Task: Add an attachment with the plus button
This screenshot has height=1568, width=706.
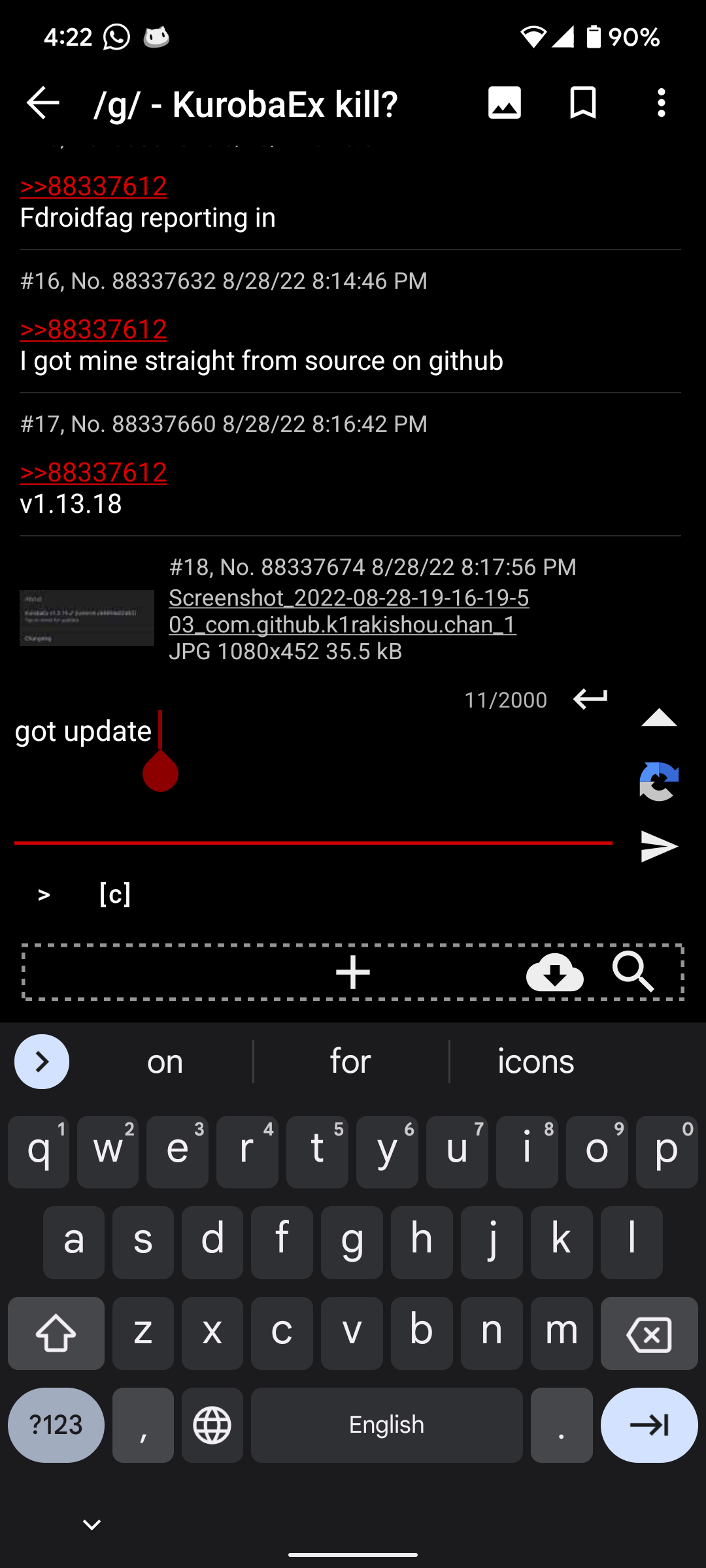Action: coord(353,973)
